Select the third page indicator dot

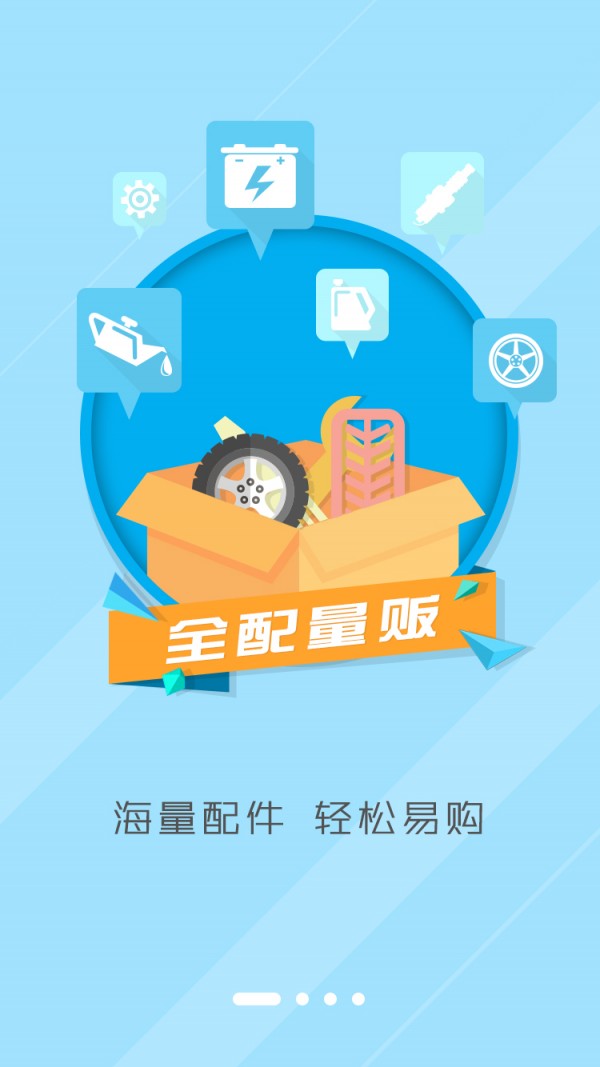(x=330, y=998)
